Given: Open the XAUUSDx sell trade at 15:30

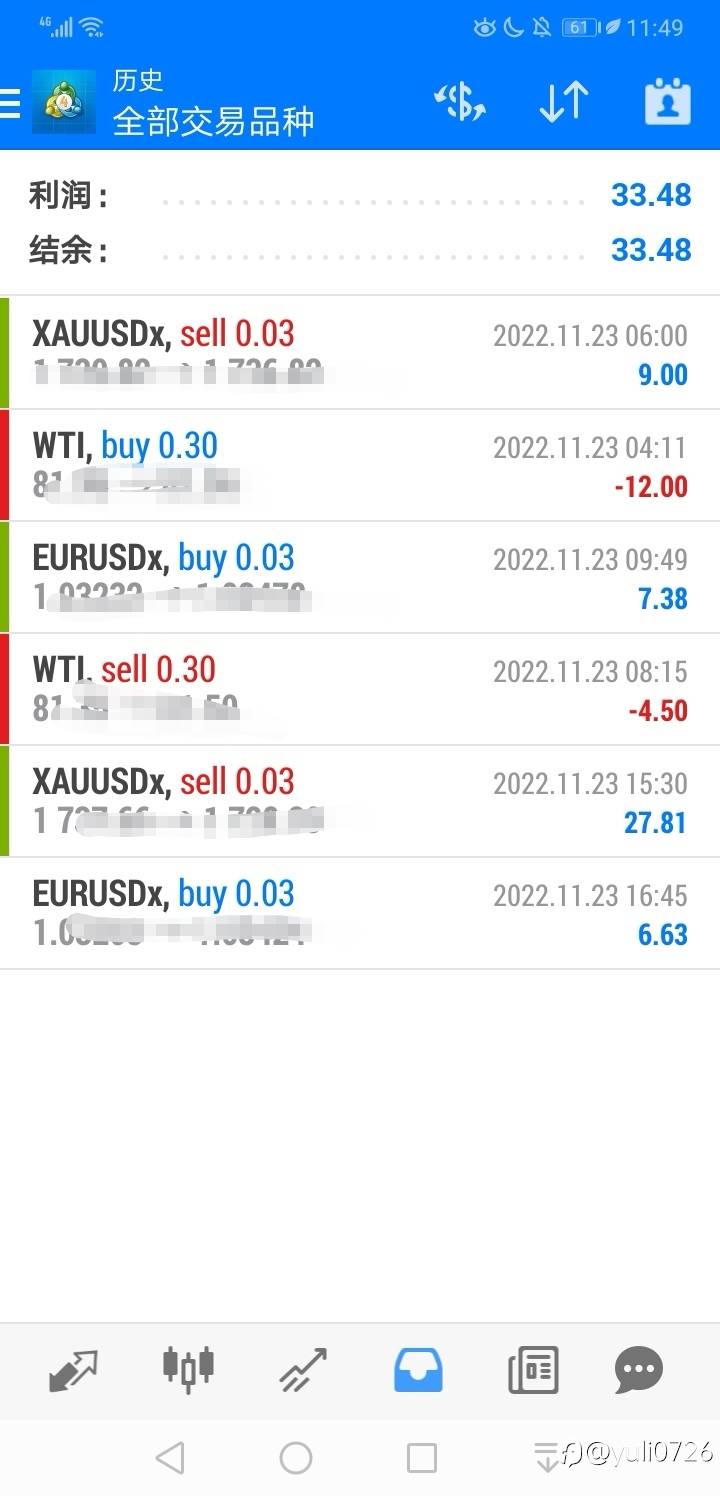Looking at the screenshot, I should pyautogui.click(x=360, y=801).
